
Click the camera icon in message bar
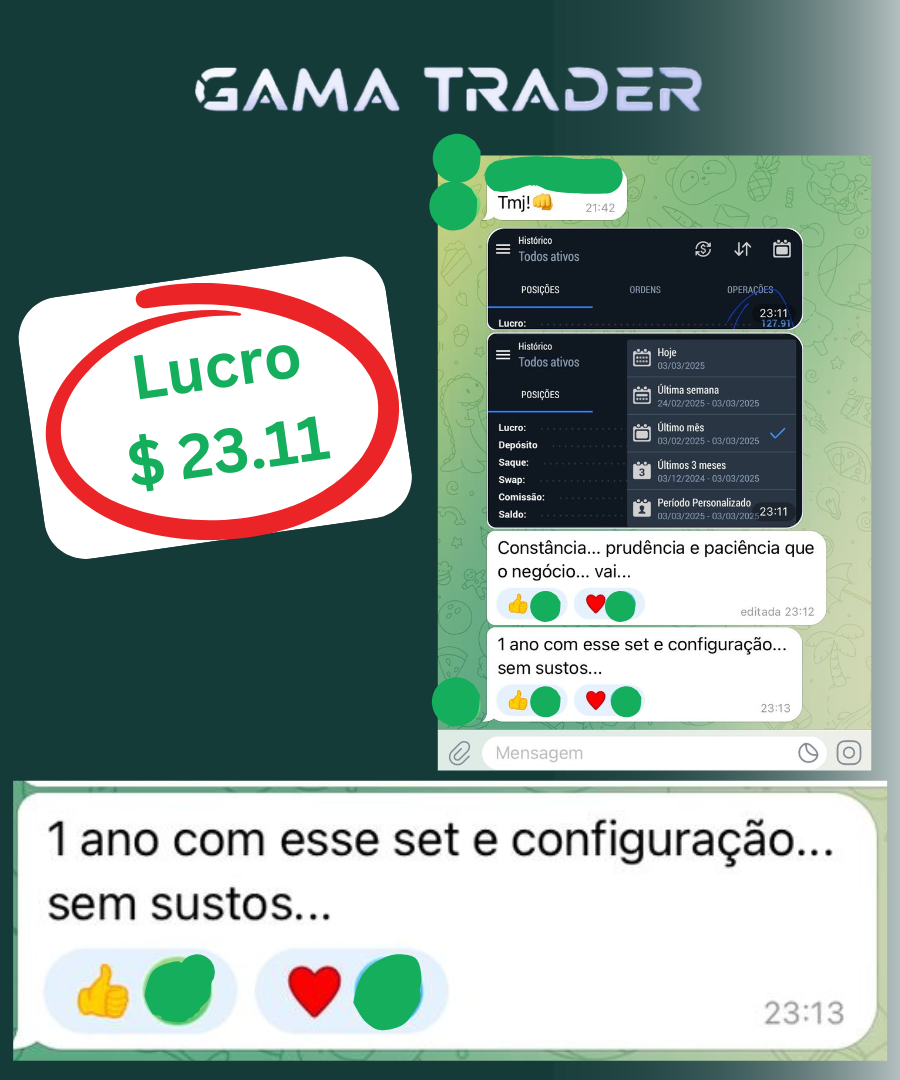tap(845, 752)
